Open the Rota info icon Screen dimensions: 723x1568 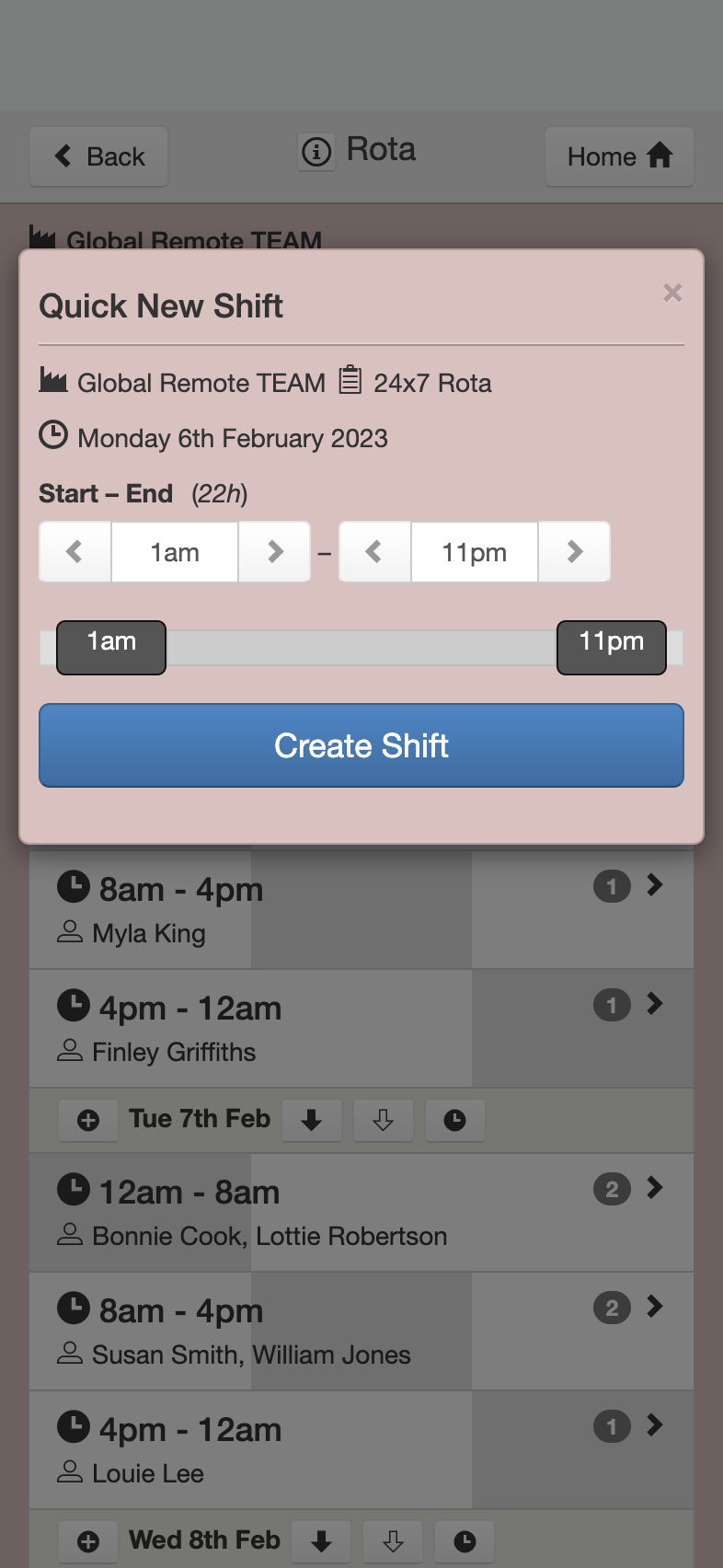pos(316,151)
